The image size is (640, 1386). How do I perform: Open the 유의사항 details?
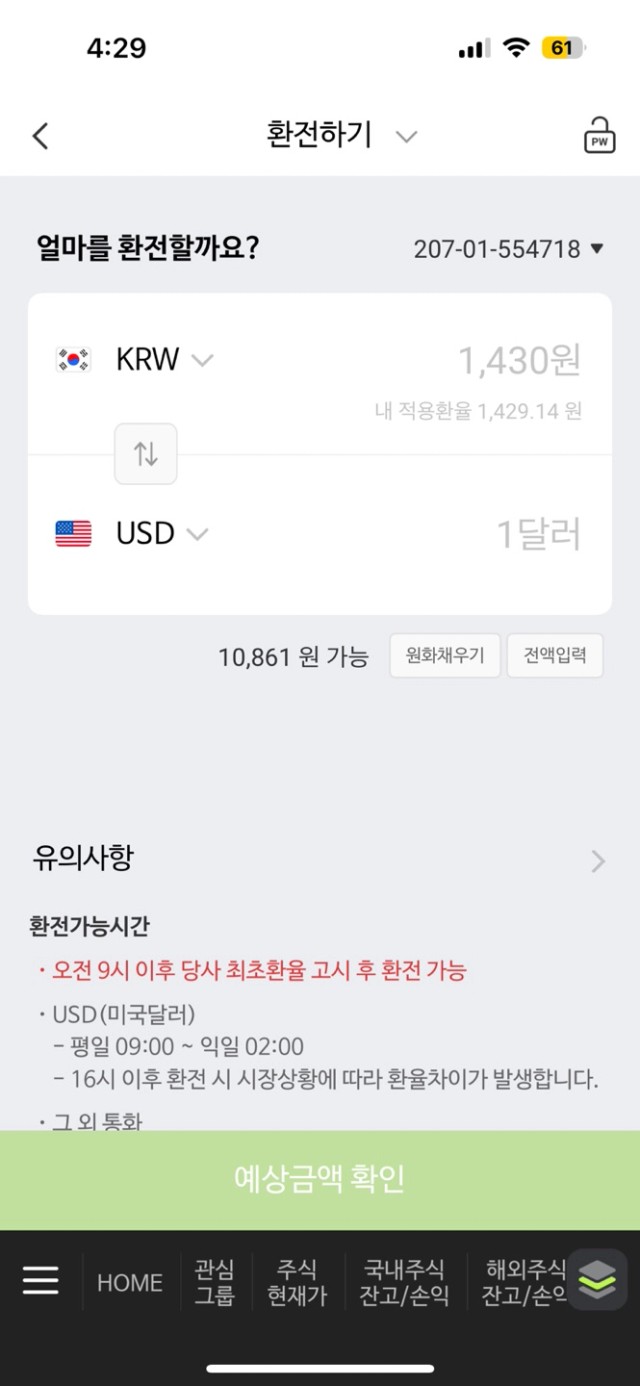point(320,859)
